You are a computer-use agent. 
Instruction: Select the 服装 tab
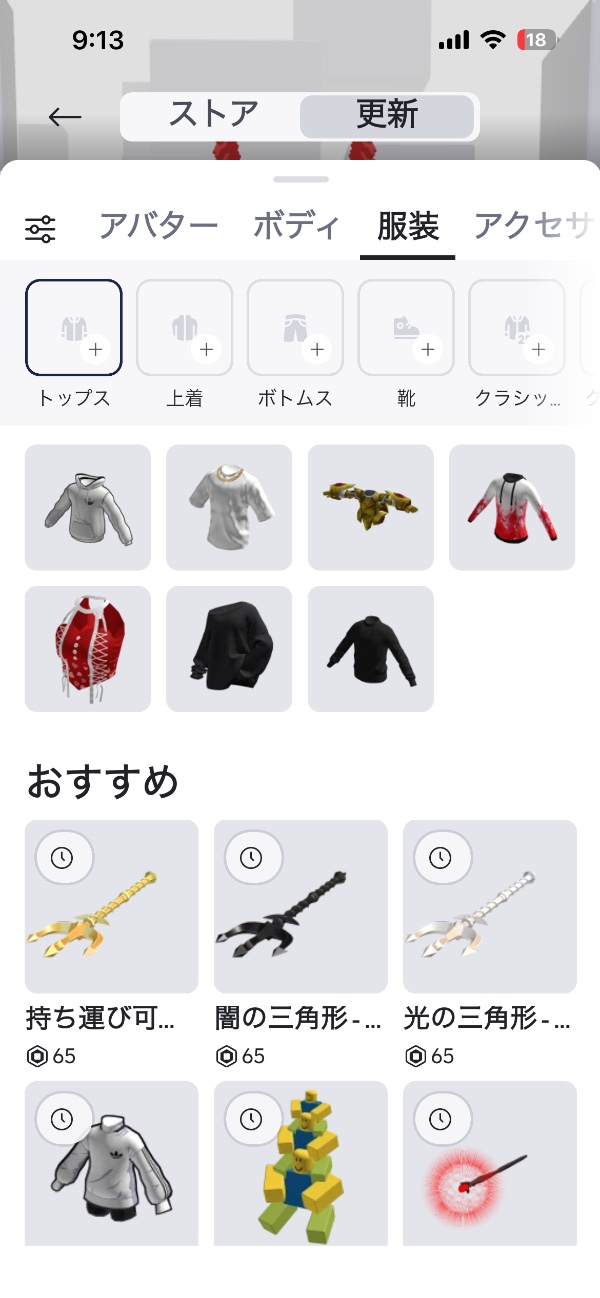tap(408, 226)
